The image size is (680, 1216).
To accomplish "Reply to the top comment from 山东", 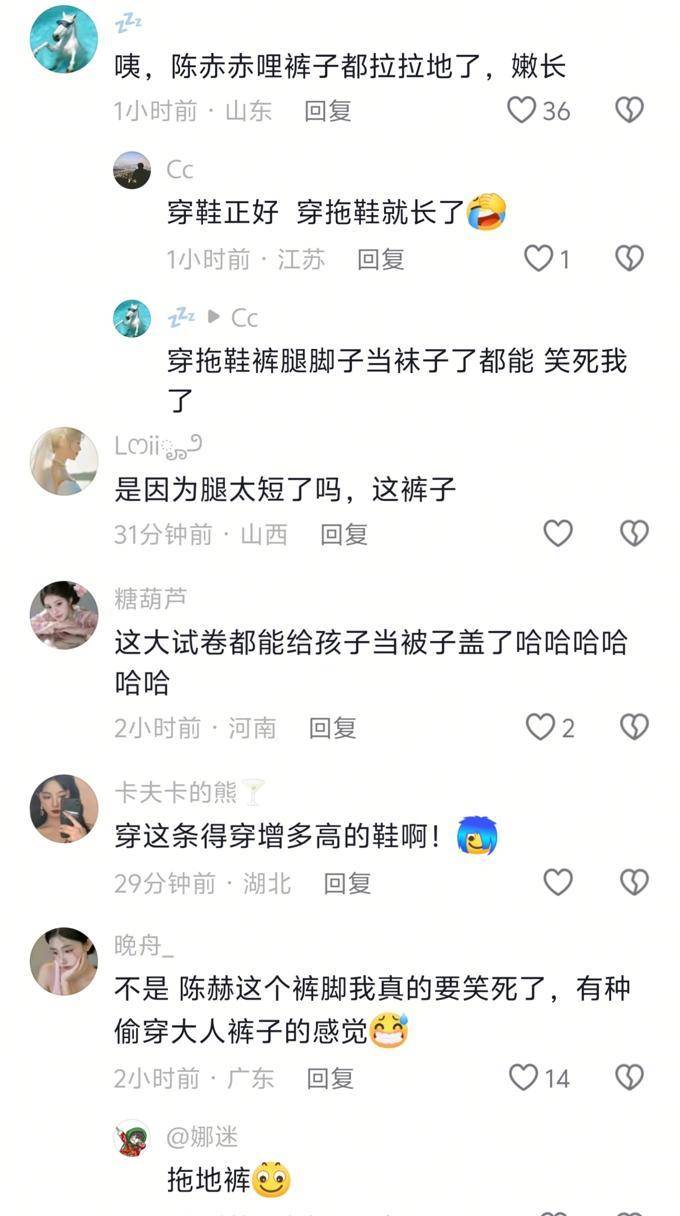I will click(x=328, y=111).
